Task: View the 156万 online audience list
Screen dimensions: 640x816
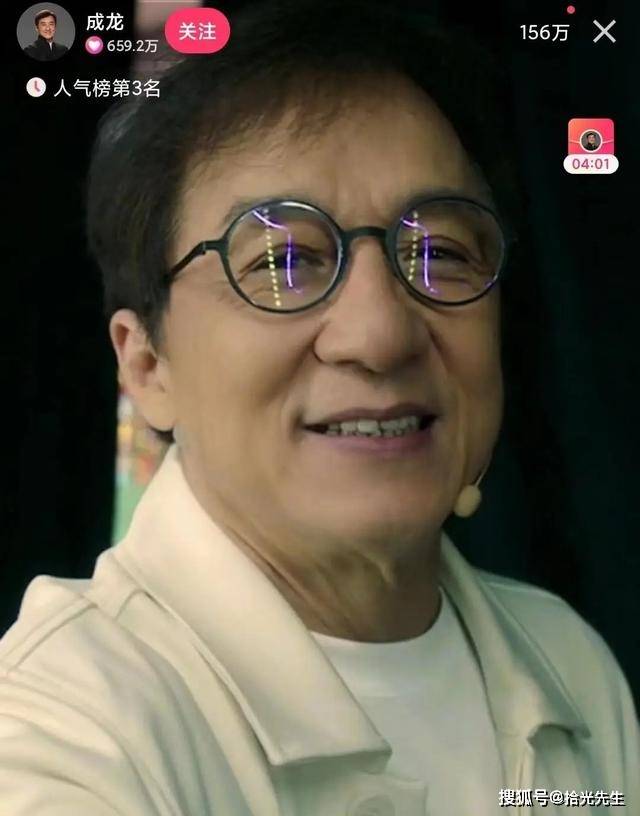Action: coord(544,32)
